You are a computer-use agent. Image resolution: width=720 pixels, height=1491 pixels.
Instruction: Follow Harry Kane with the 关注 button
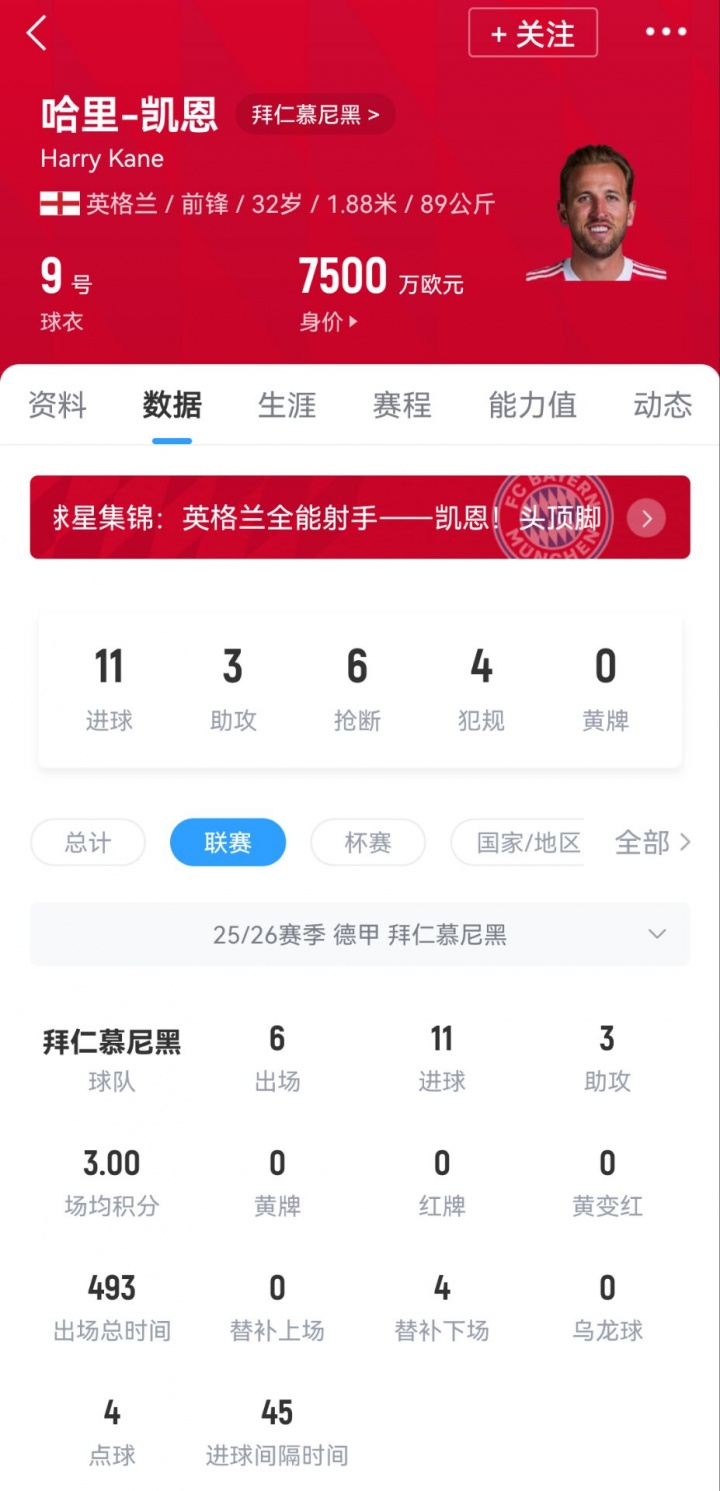pos(533,33)
